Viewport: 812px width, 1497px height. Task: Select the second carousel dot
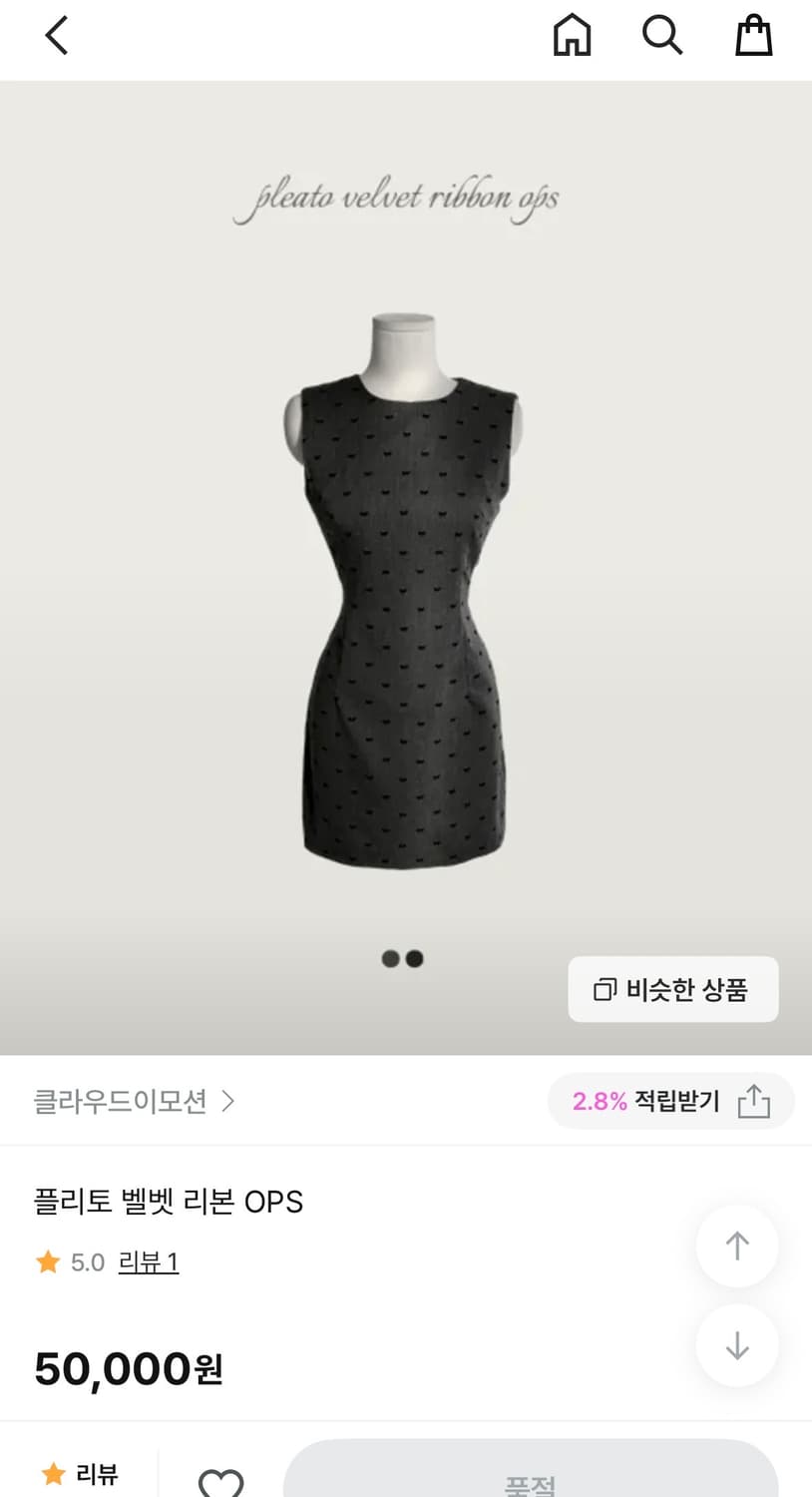point(414,958)
